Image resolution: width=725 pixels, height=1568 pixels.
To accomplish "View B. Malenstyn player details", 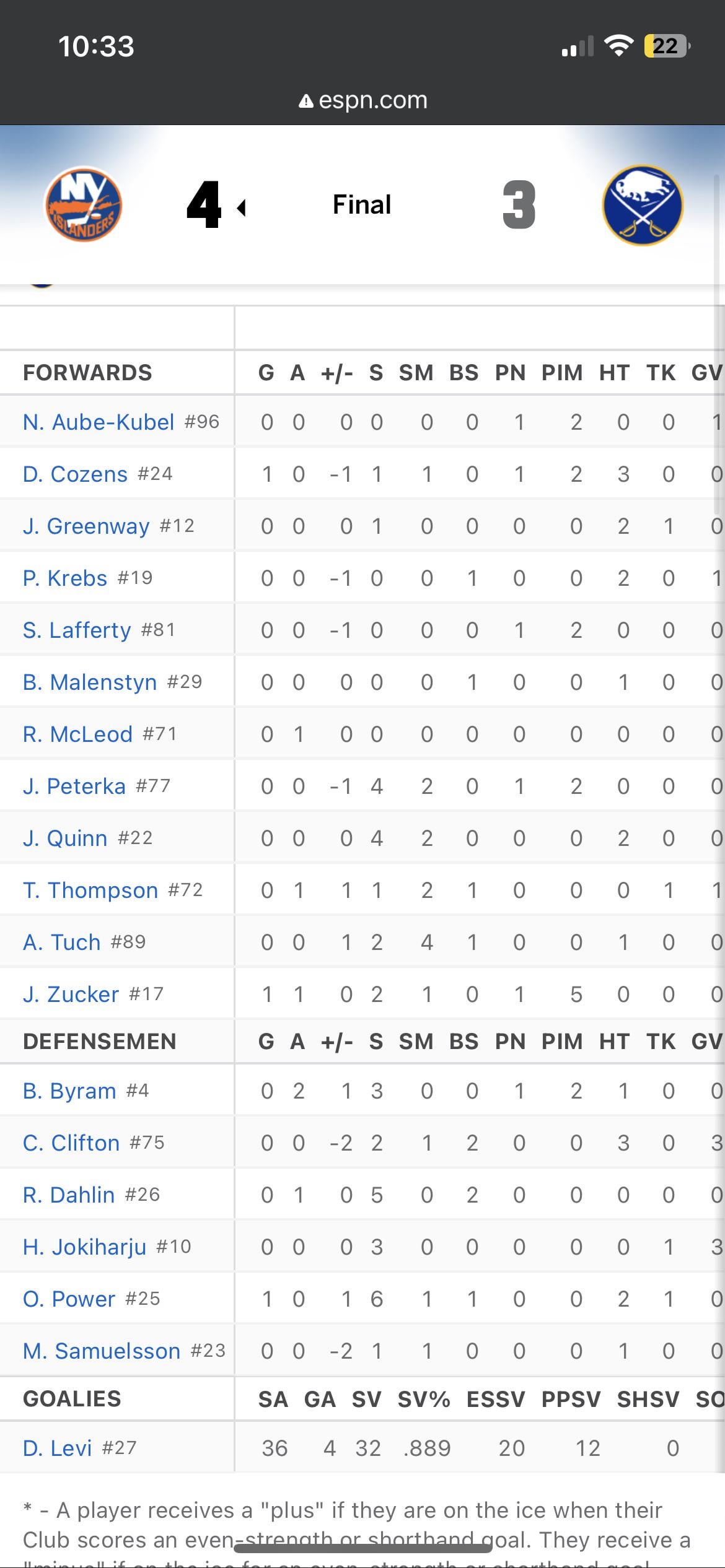I will [90, 682].
